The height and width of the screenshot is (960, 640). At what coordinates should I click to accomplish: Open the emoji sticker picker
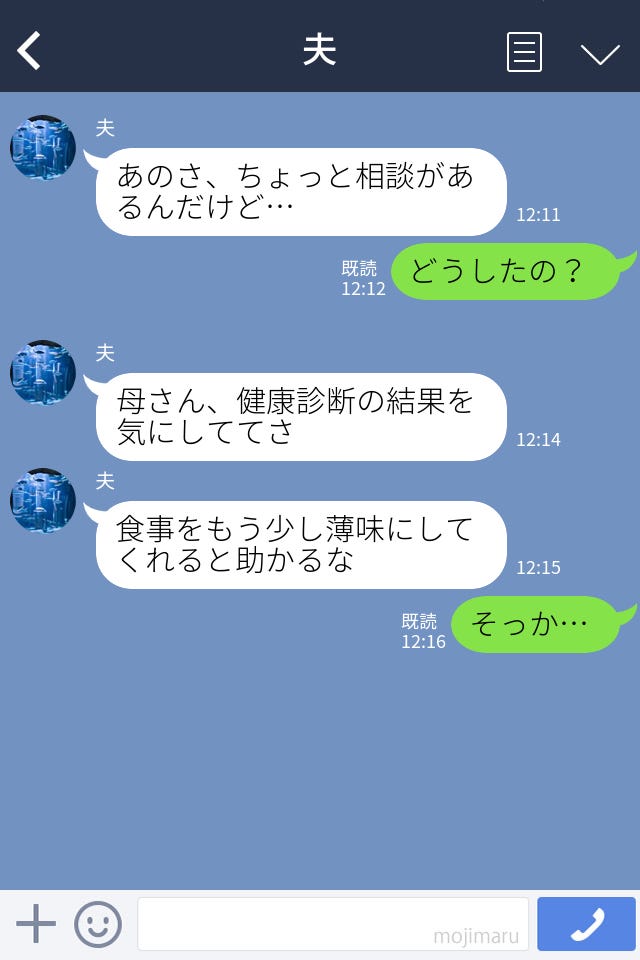coord(98,924)
